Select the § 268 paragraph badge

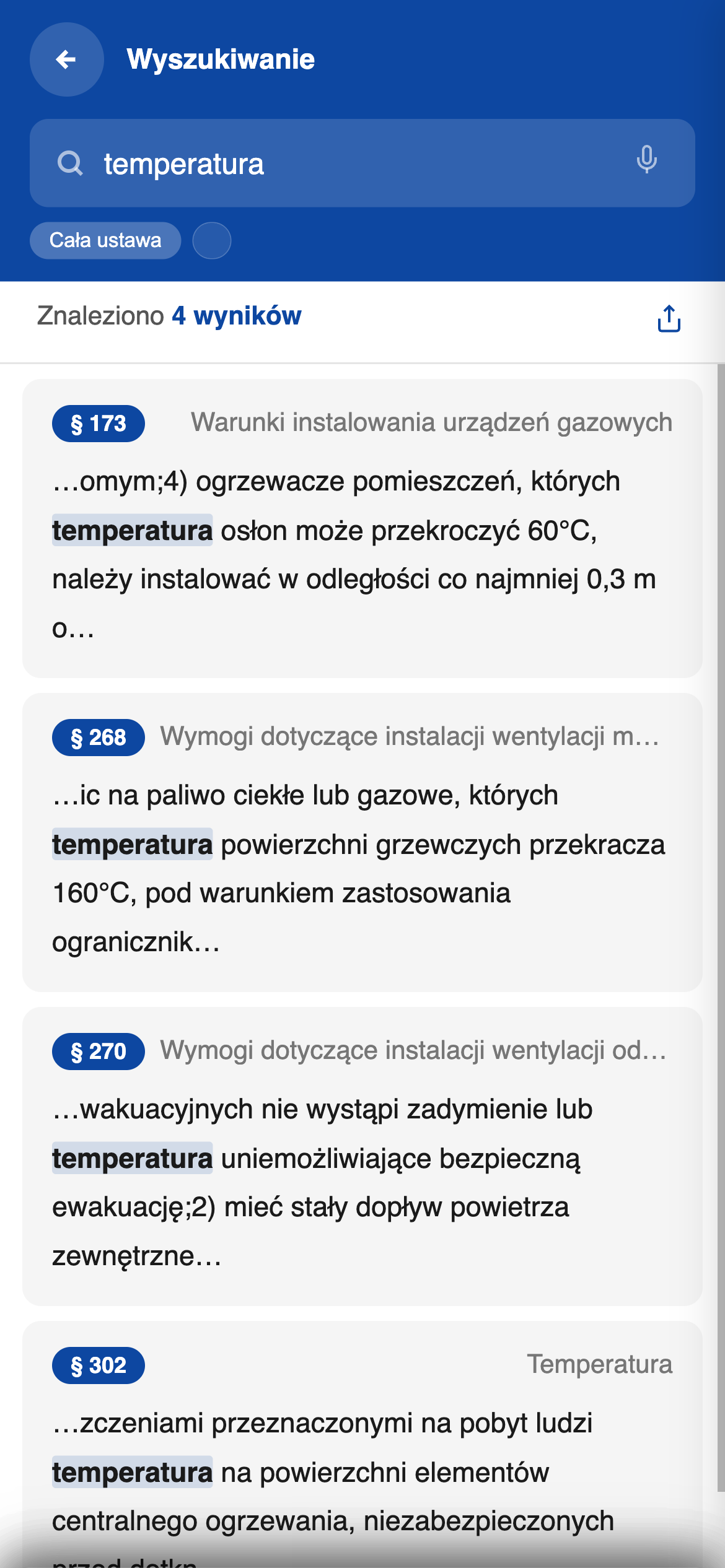tap(99, 736)
